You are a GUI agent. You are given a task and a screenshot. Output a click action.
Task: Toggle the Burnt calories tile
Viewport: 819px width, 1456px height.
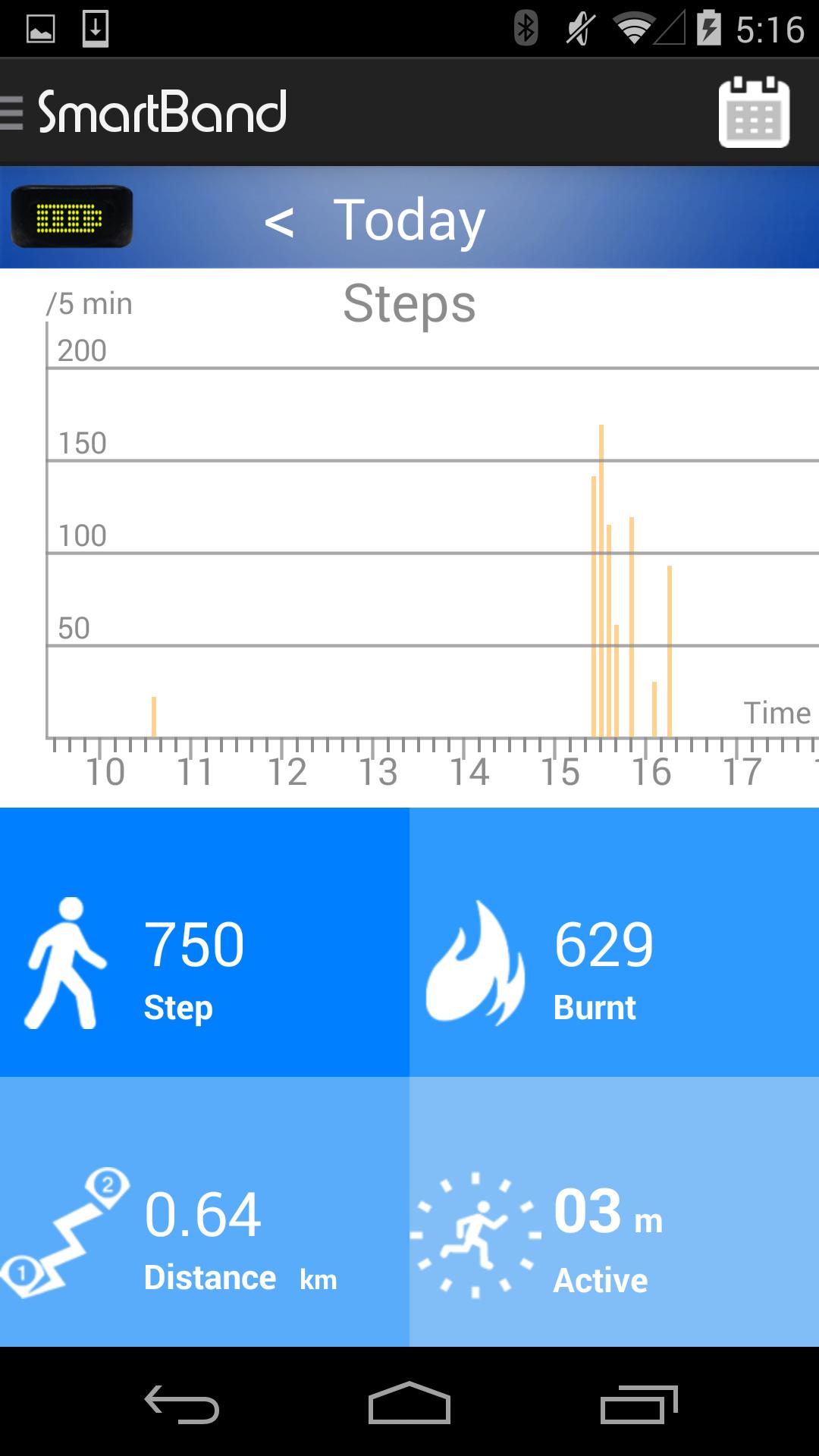tap(614, 940)
